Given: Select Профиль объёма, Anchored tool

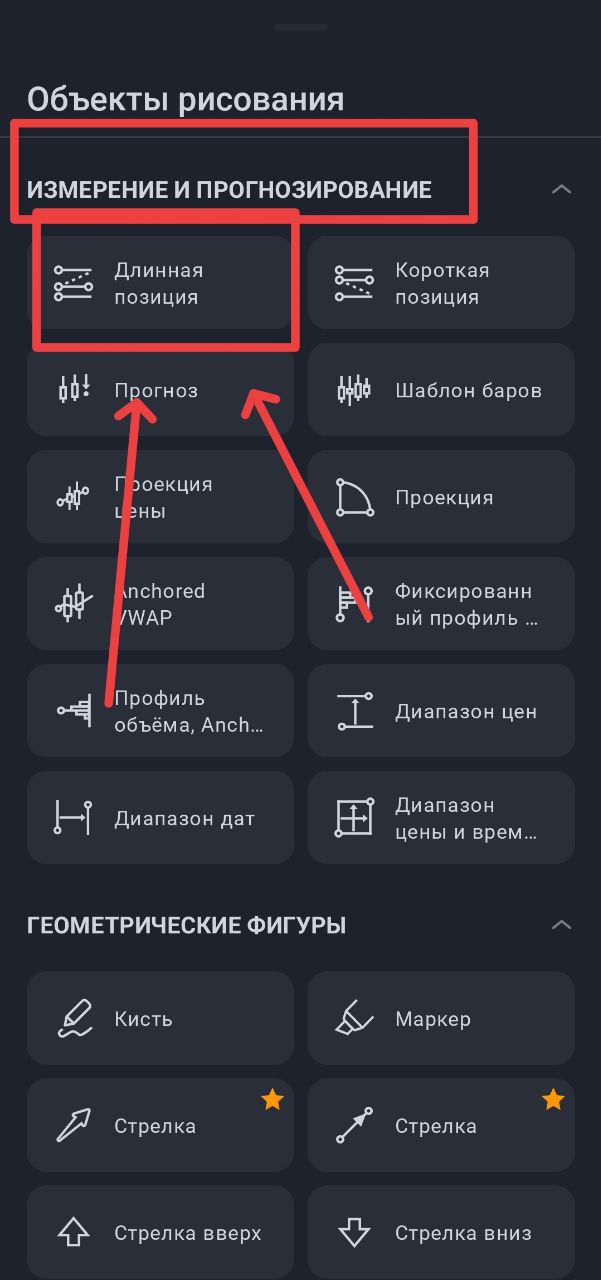Looking at the screenshot, I should point(160,711).
